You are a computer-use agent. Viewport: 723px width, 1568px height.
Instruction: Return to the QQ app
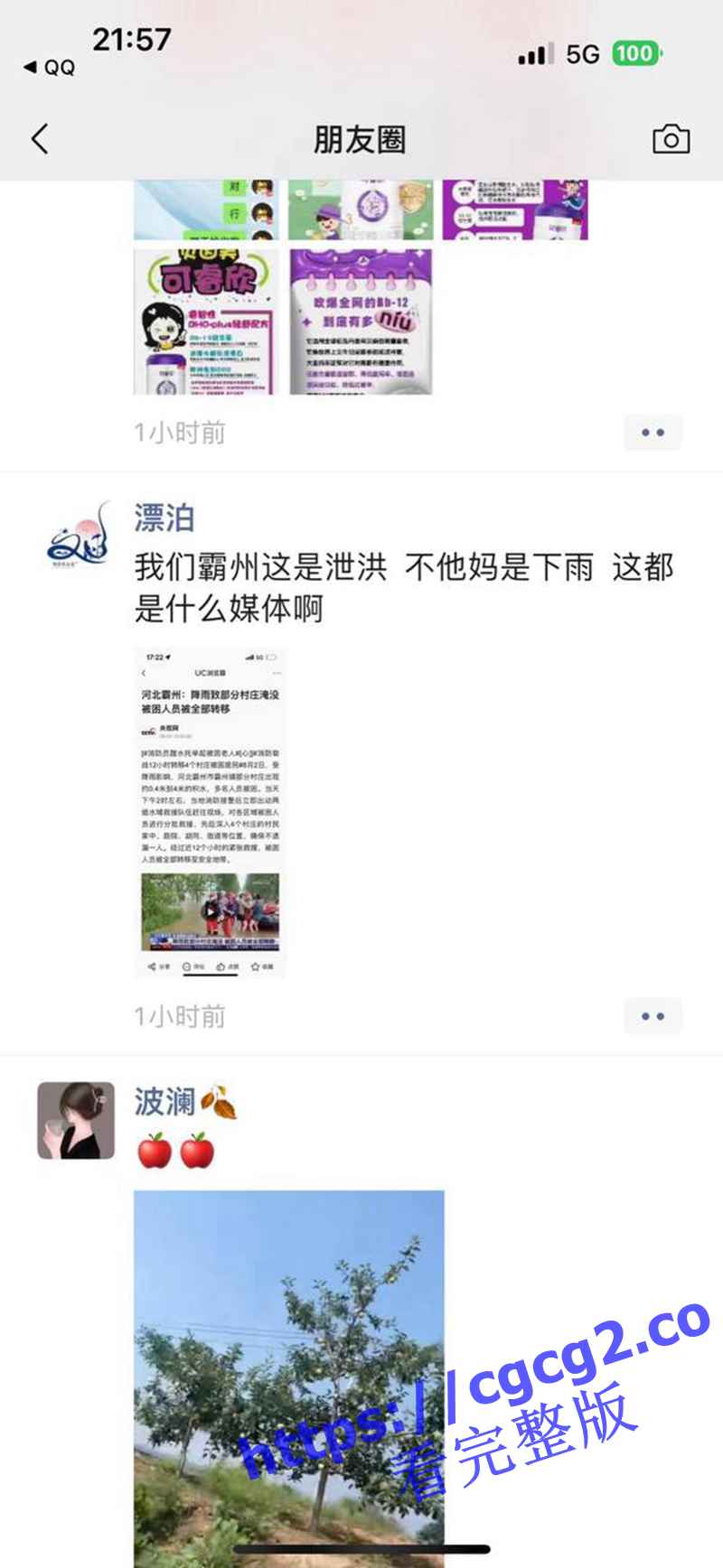(51, 68)
